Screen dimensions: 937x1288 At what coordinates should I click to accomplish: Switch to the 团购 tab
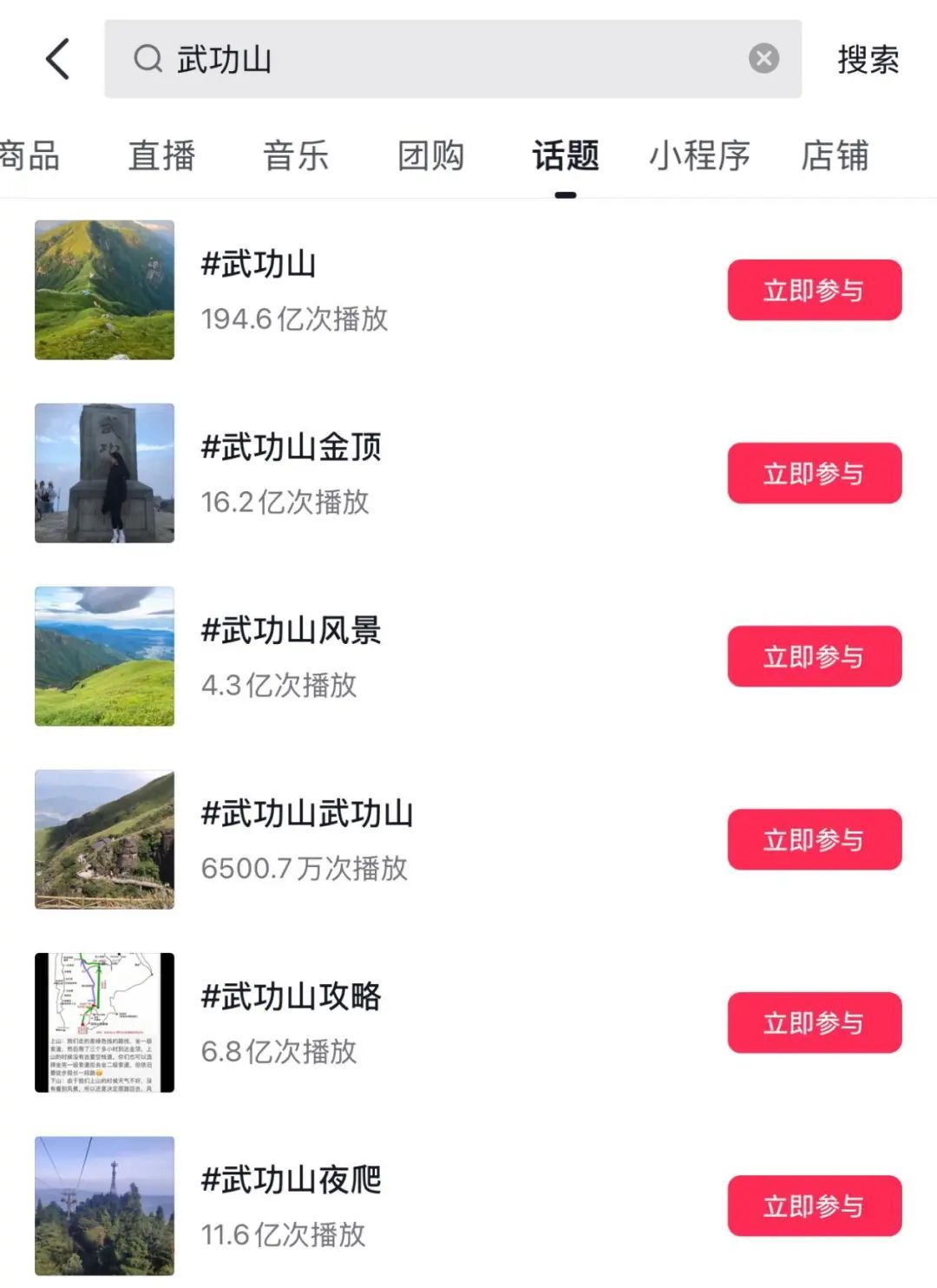[431, 156]
